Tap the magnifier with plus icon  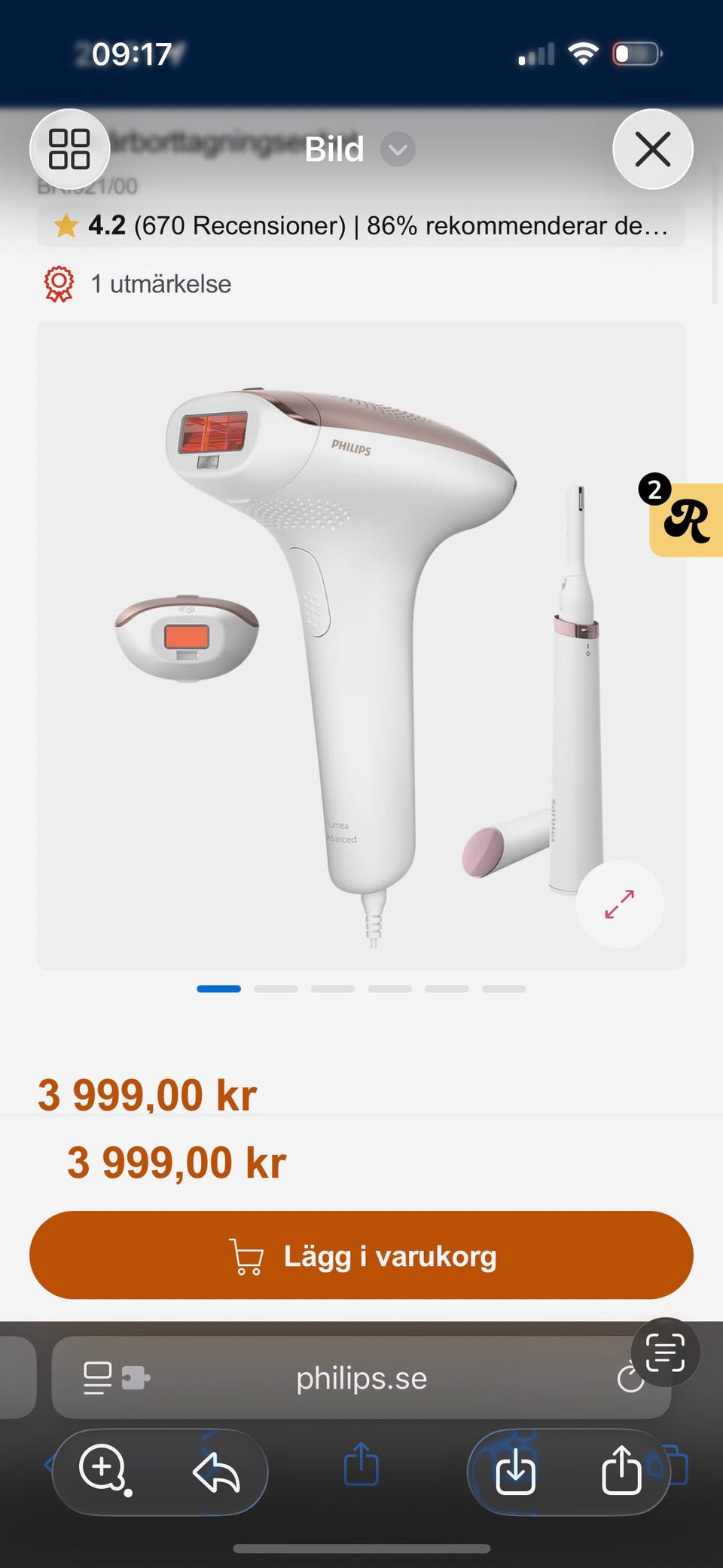click(104, 1469)
